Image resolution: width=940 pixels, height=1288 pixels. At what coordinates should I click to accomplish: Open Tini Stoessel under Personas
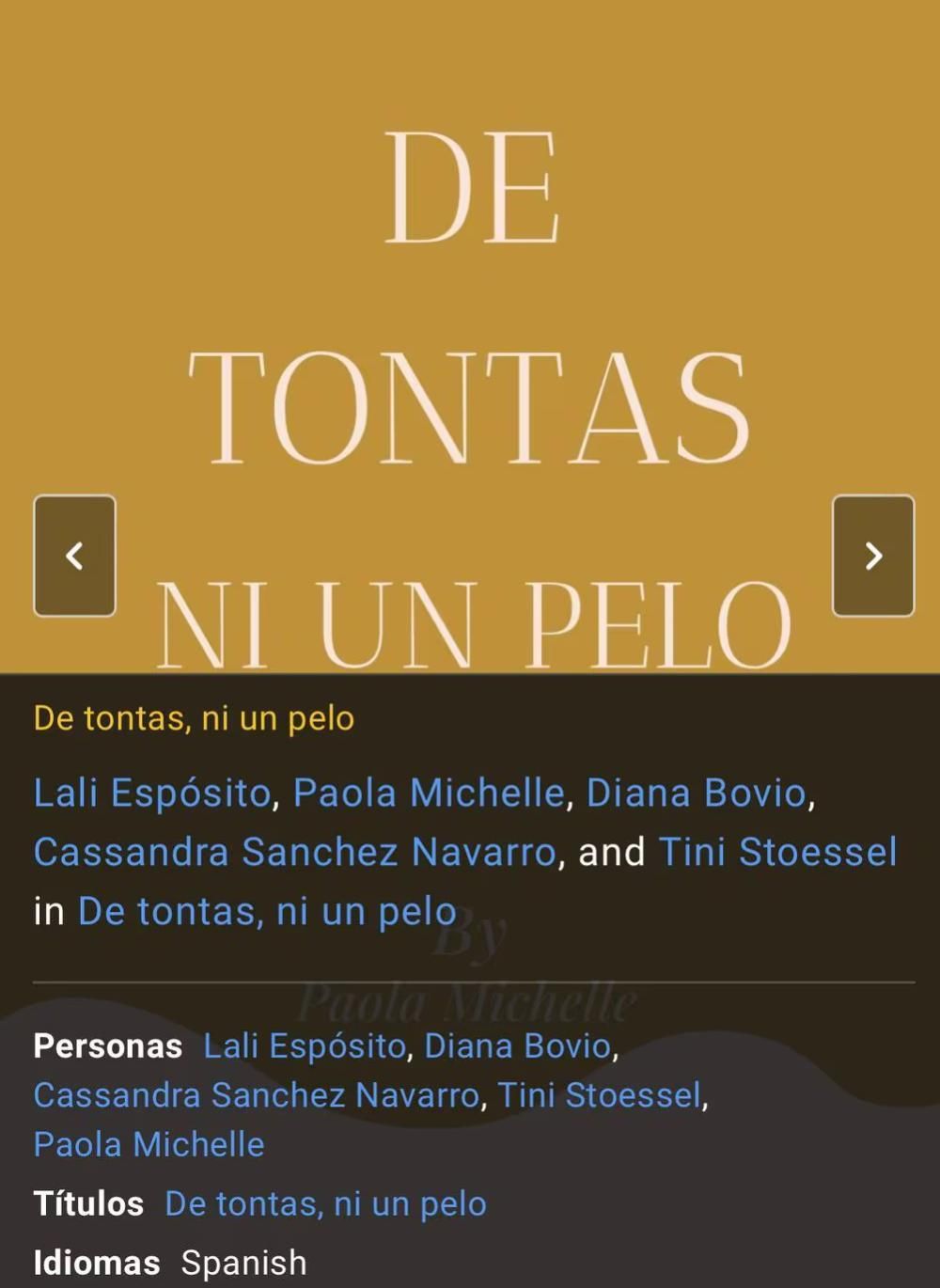click(x=599, y=1095)
